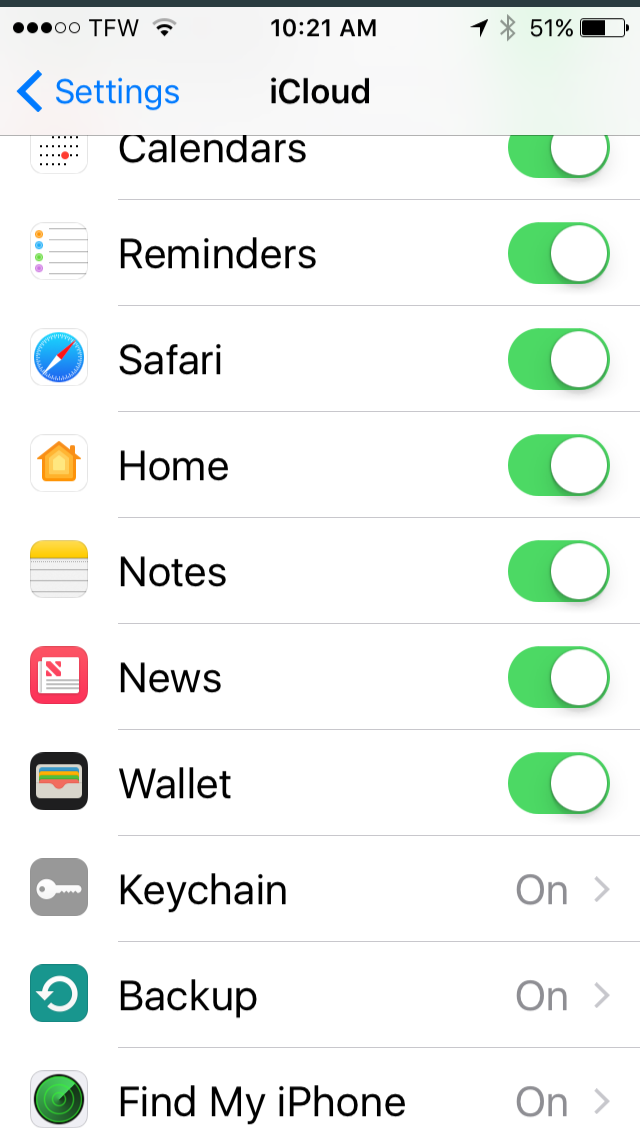Go back to Settings
Image resolution: width=640 pixels, height=1136 pixels.
tap(98, 92)
